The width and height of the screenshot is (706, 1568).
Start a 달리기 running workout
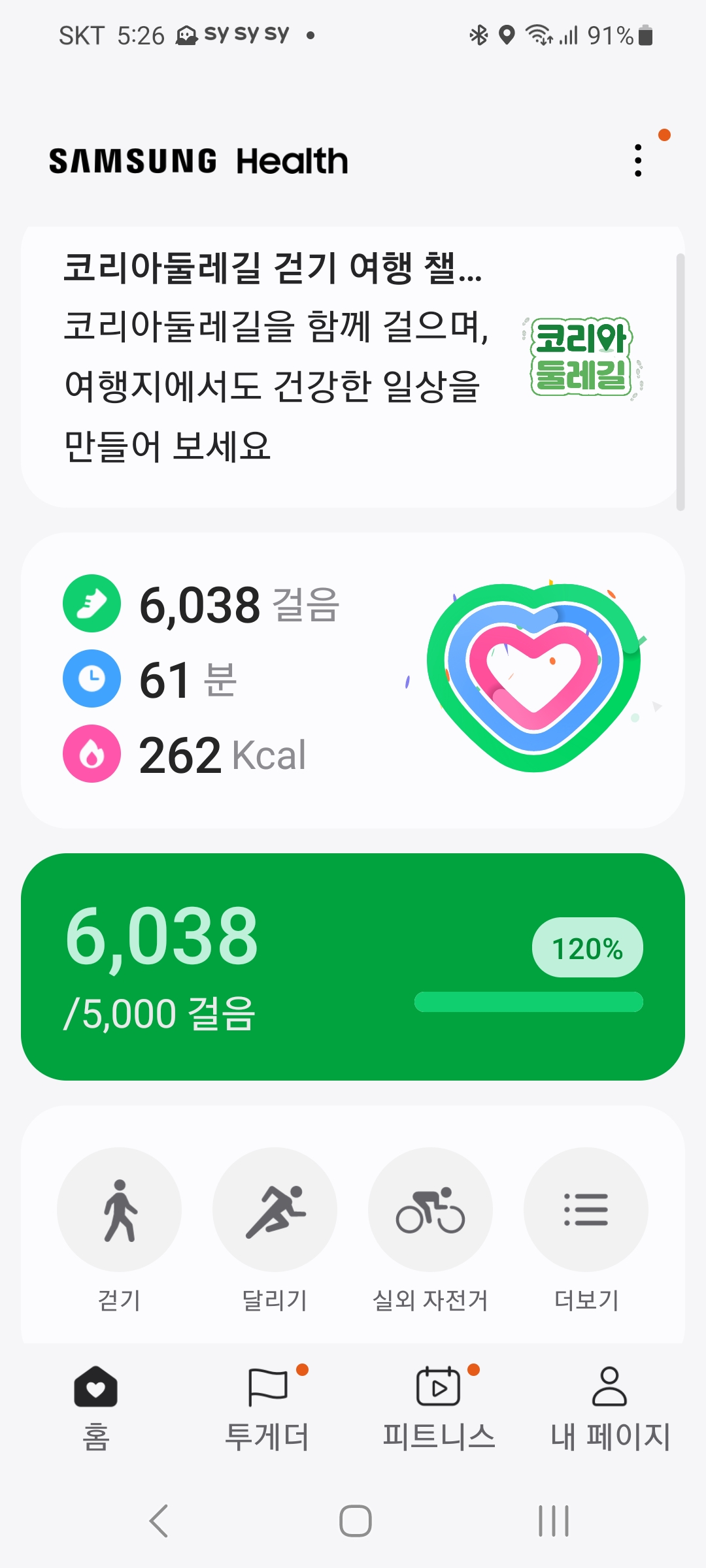click(x=275, y=1209)
